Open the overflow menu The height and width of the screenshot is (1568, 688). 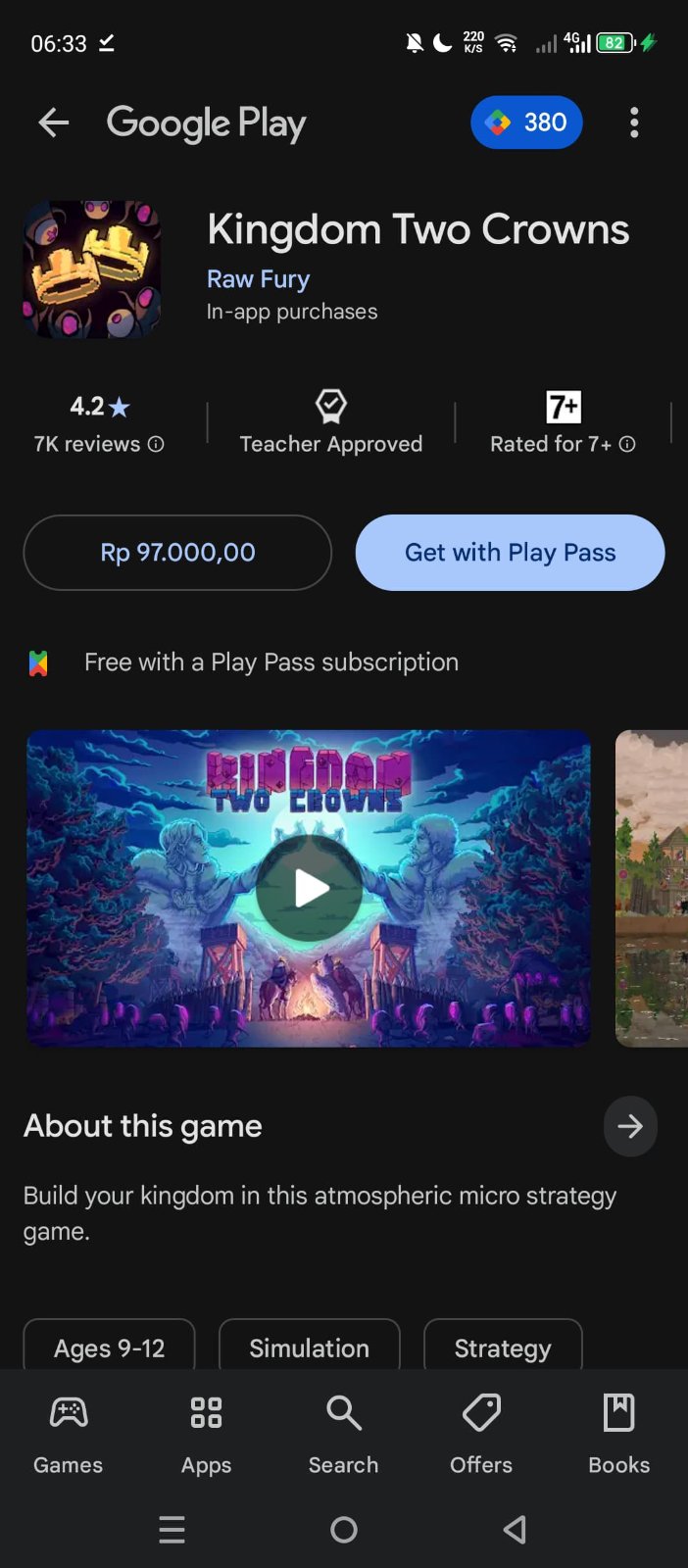[x=634, y=122]
